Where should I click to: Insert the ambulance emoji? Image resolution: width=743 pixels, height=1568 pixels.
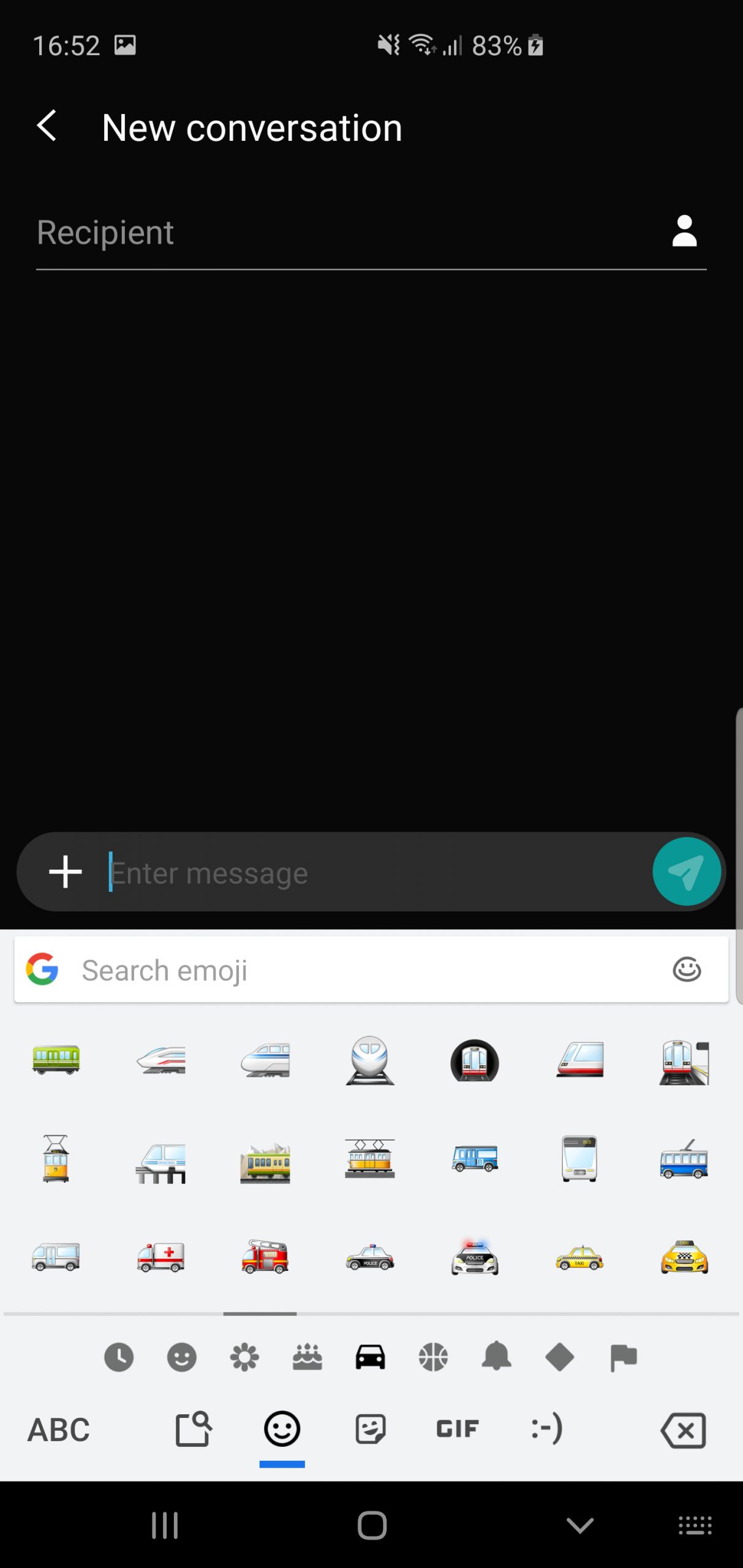[160, 1257]
